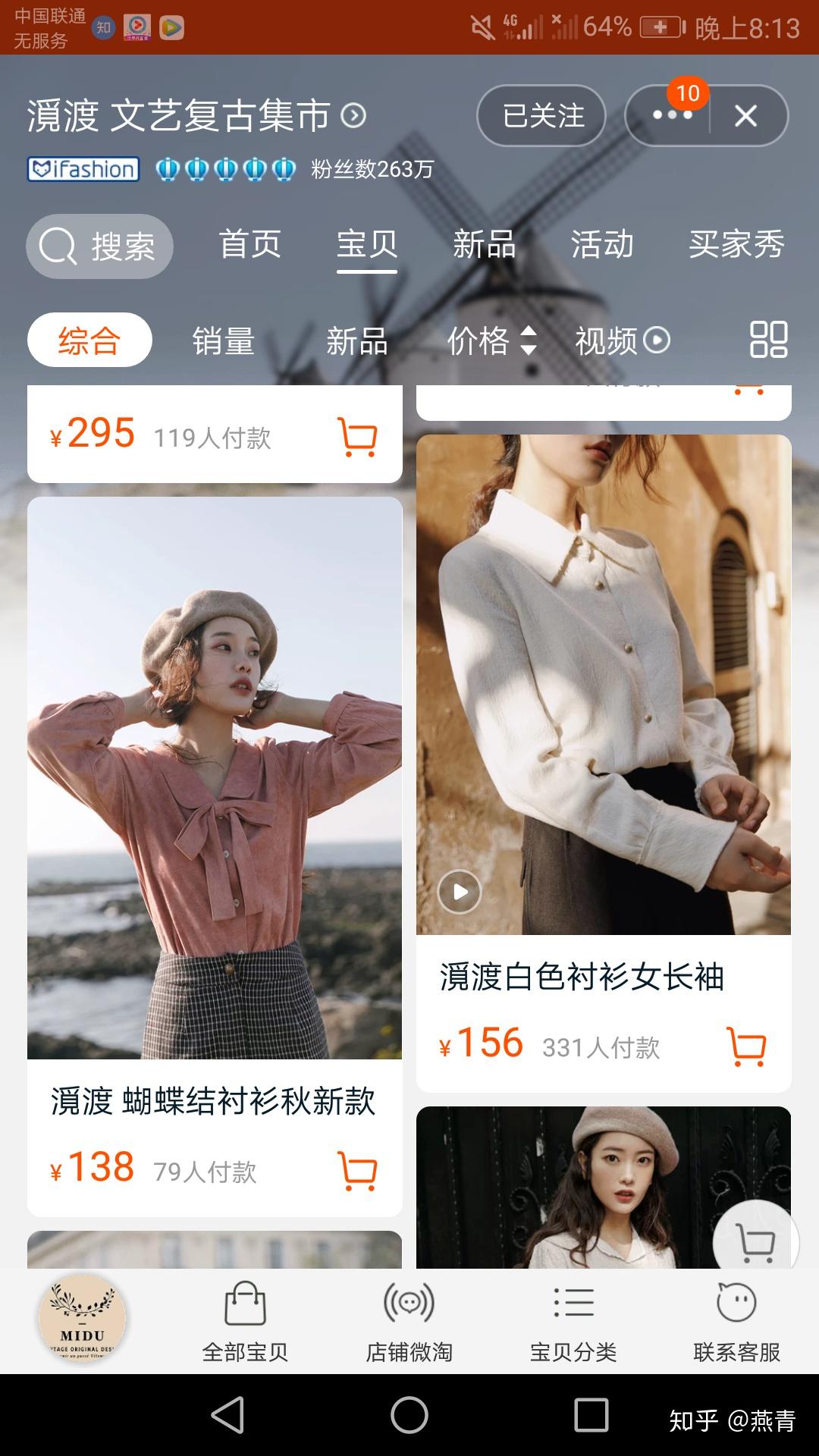This screenshot has width=819, height=1456.
Task: Open the 买家秀 tab
Action: 736,244
